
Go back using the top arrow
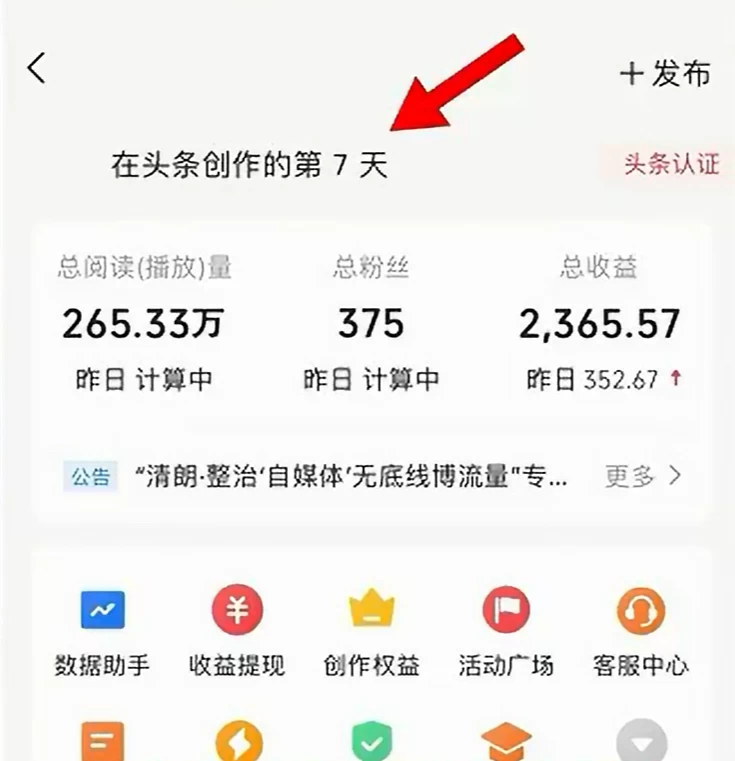point(37,68)
